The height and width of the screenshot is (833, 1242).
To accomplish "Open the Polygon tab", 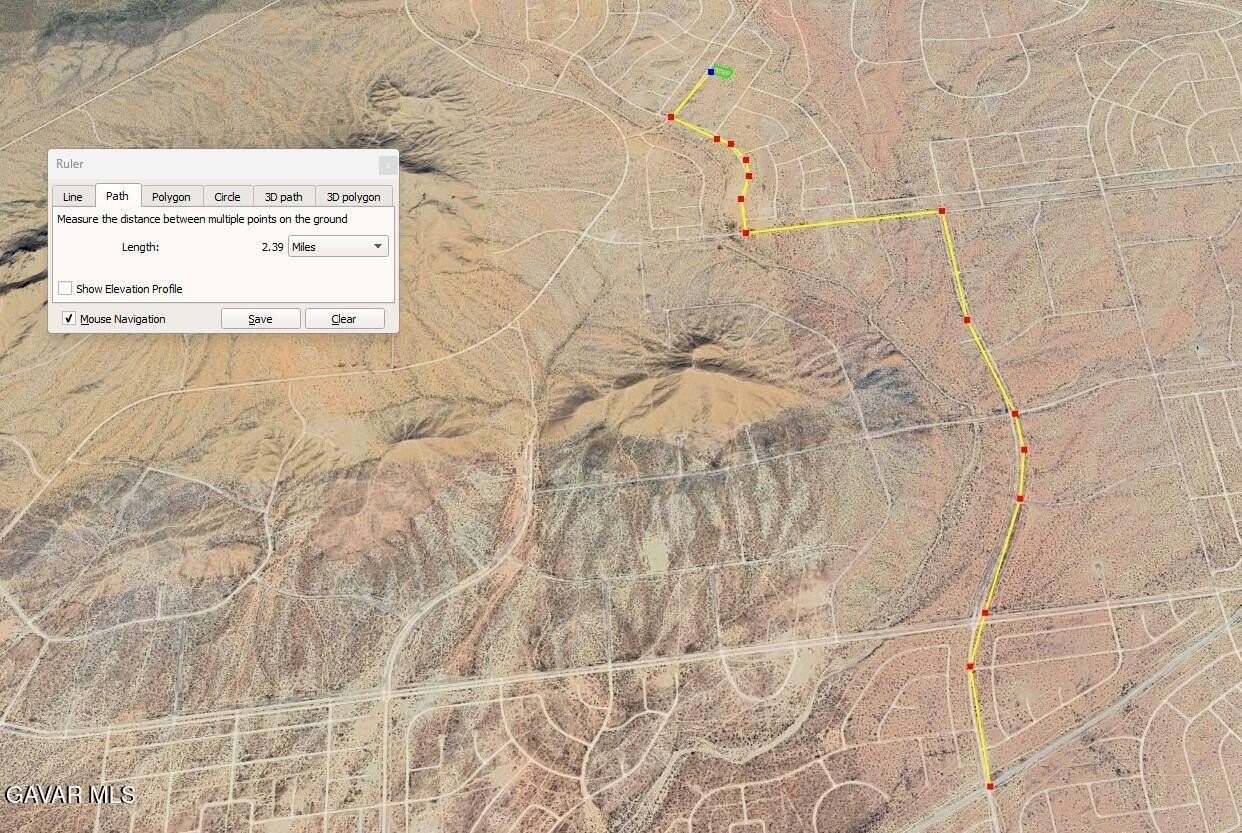I will [x=171, y=197].
